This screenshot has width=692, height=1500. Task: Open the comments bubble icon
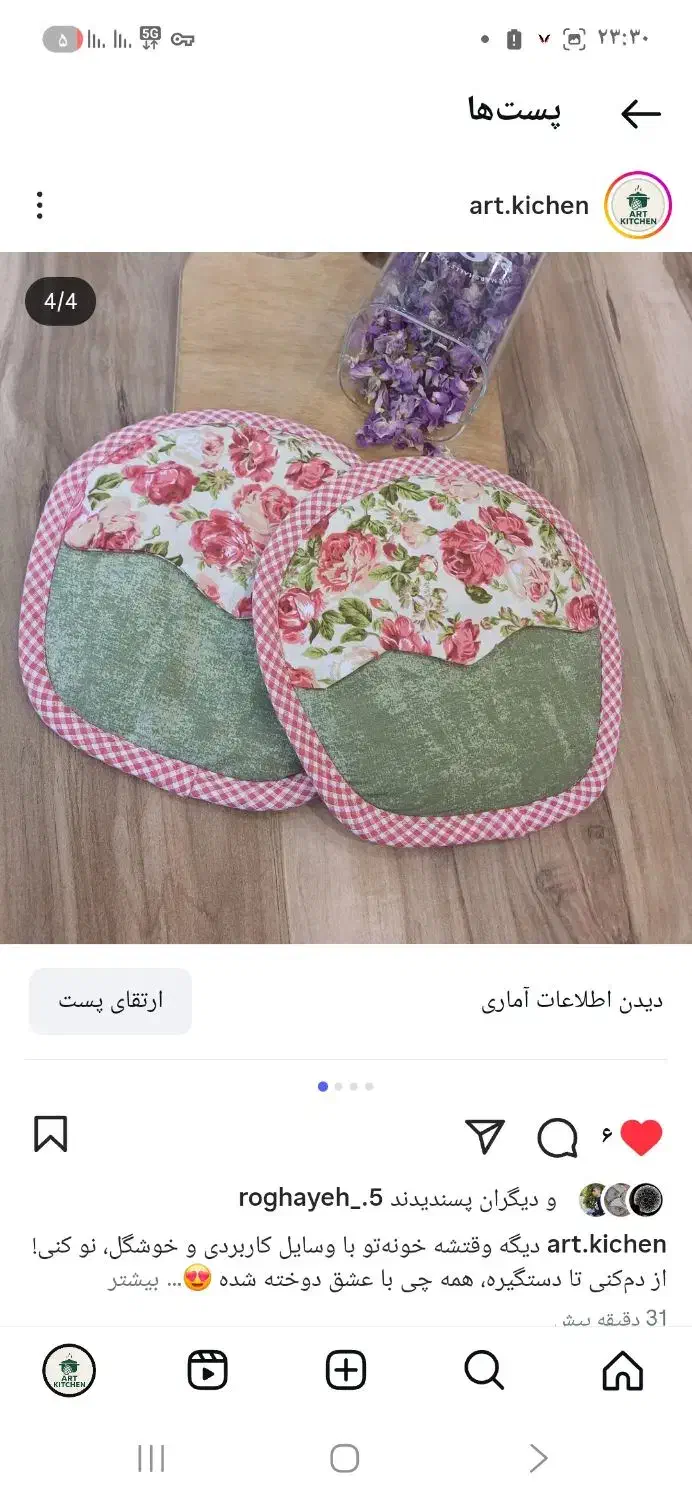[557, 1137]
